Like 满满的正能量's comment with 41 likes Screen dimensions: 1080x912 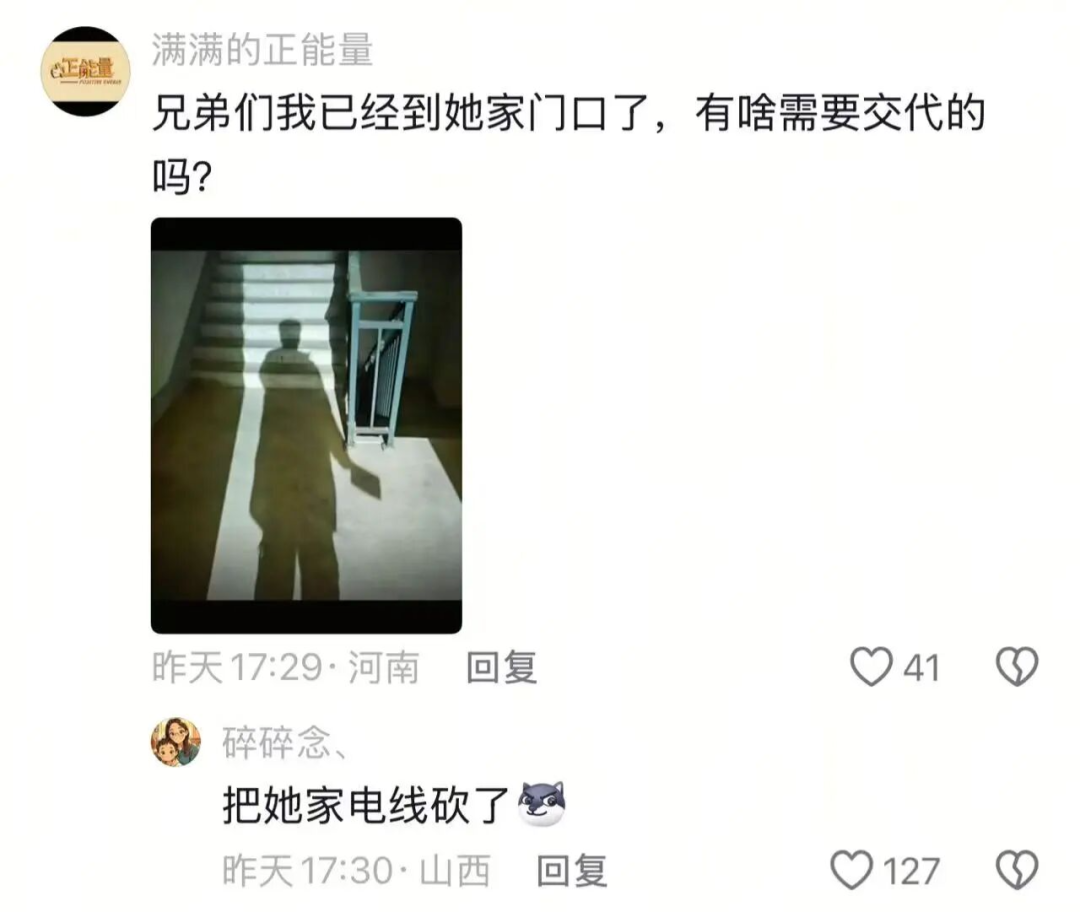tap(871, 667)
